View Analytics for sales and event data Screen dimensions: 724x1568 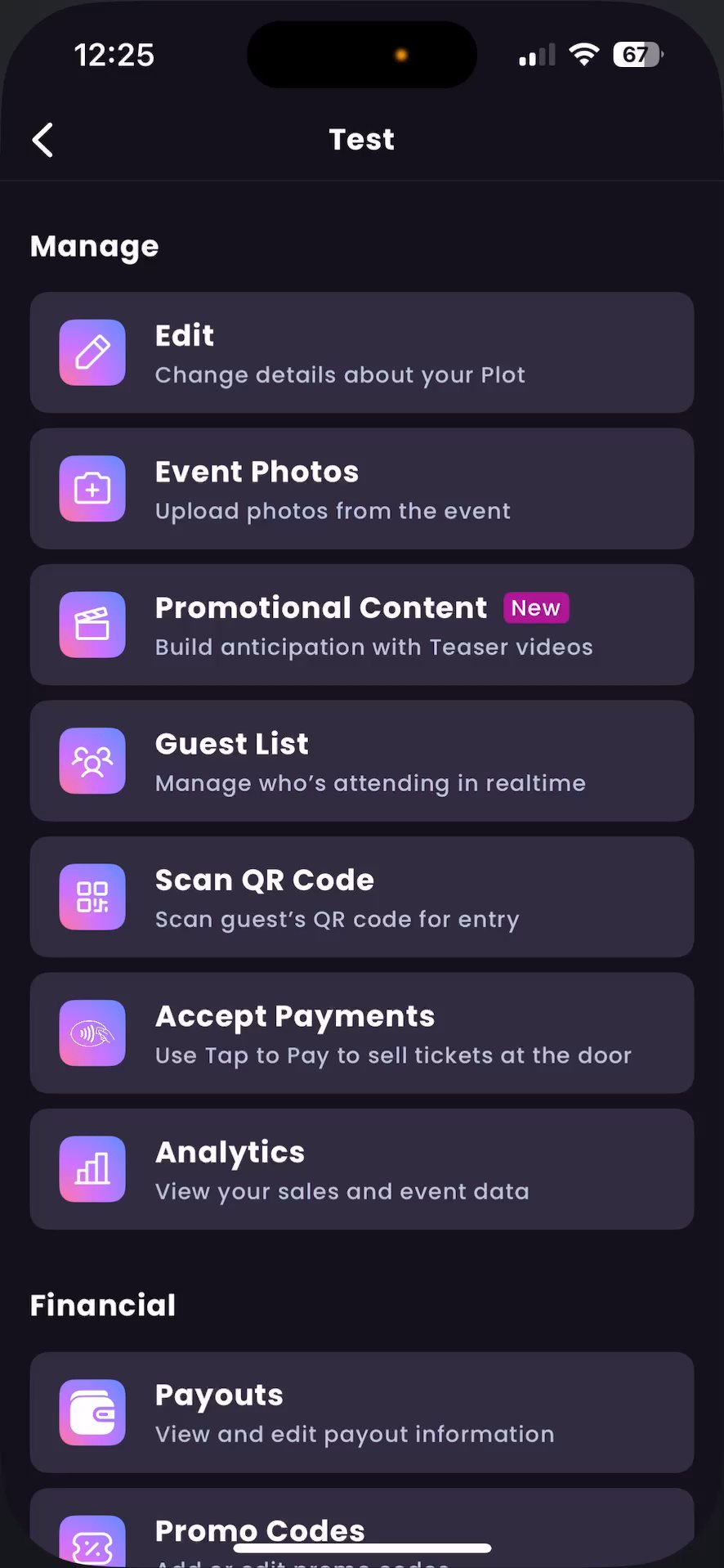click(x=361, y=1169)
